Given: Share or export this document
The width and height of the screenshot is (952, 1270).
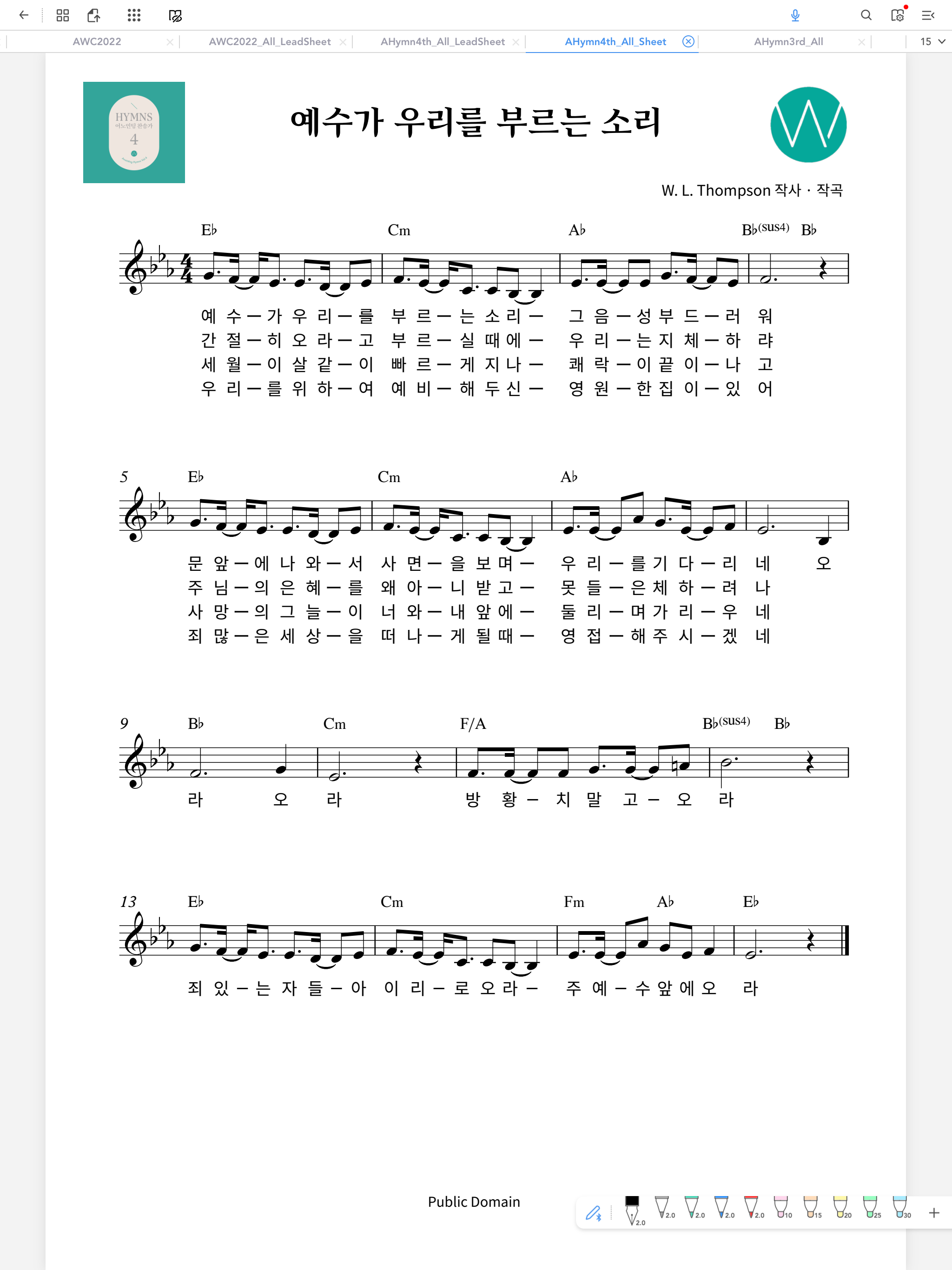Looking at the screenshot, I should (x=93, y=15).
